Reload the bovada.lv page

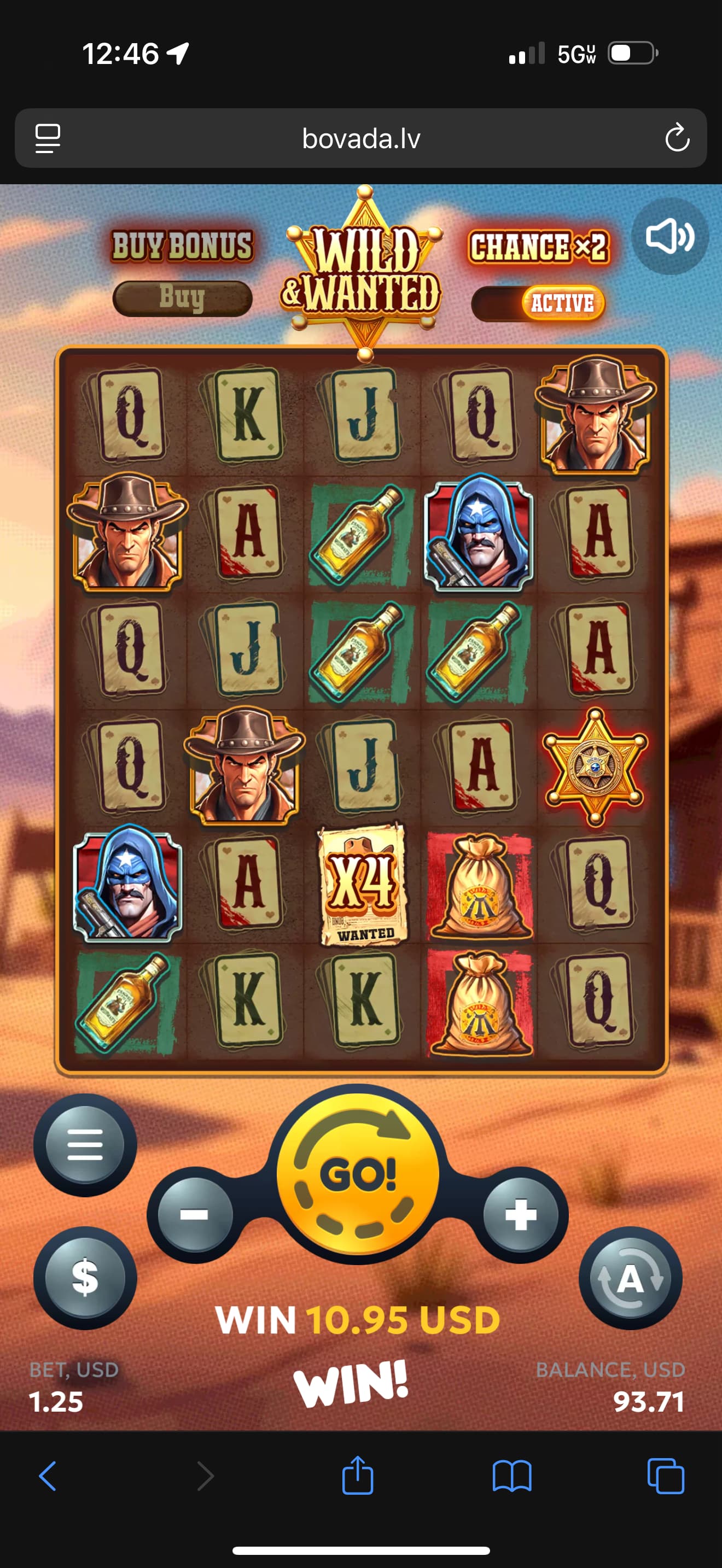[x=677, y=138]
